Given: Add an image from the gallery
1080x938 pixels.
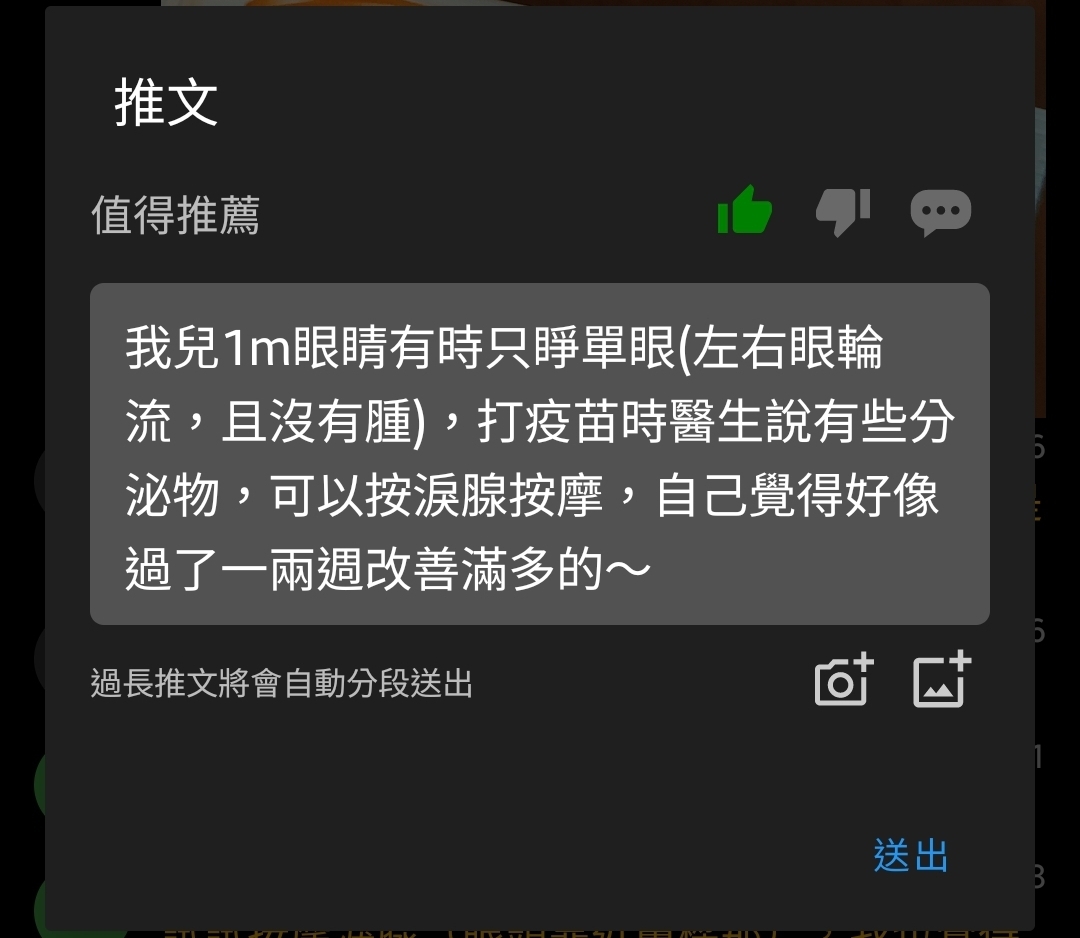Looking at the screenshot, I should pyautogui.click(x=942, y=682).
